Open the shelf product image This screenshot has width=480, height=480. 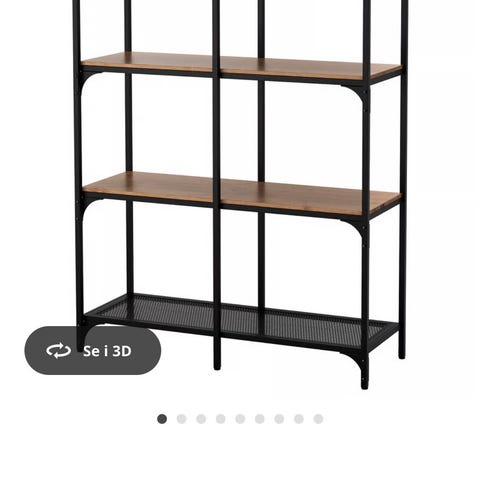pos(240,195)
